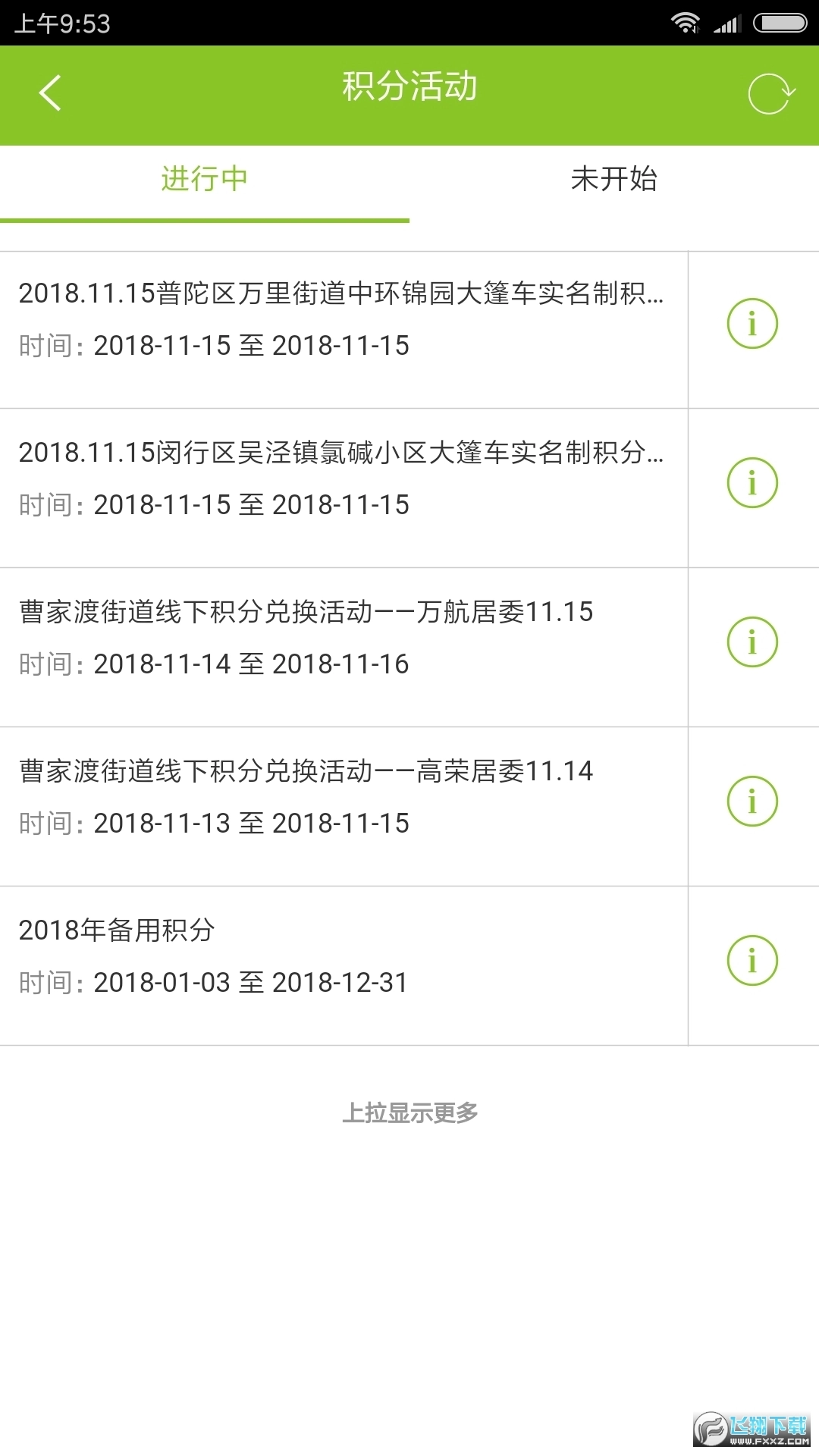This screenshot has height=1456, width=819.
Task: Tap the signal strength bars icon
Action: pyautogui.click(x=728, y=23)
